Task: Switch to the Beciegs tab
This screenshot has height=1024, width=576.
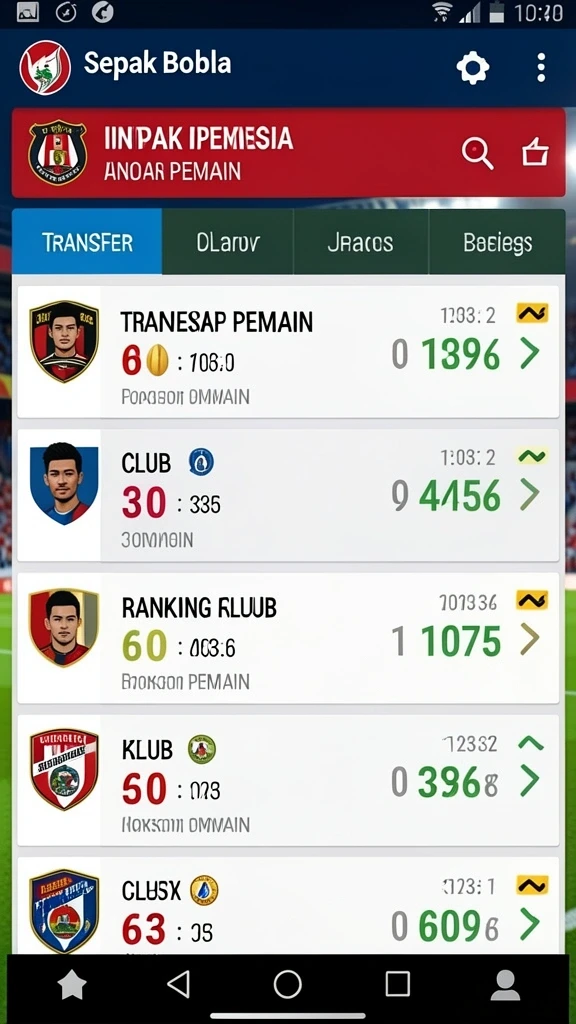Action: [x=497, y=242]
